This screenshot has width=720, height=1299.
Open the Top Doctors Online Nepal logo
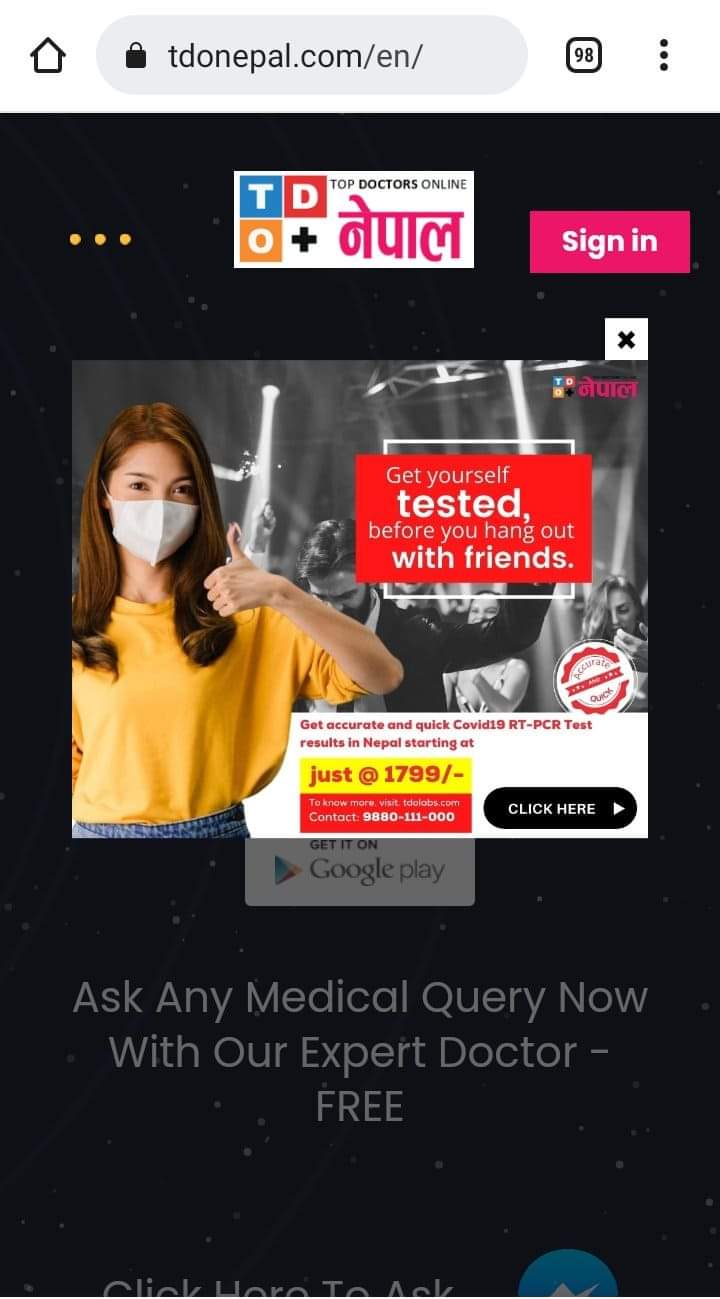(353, 219)
